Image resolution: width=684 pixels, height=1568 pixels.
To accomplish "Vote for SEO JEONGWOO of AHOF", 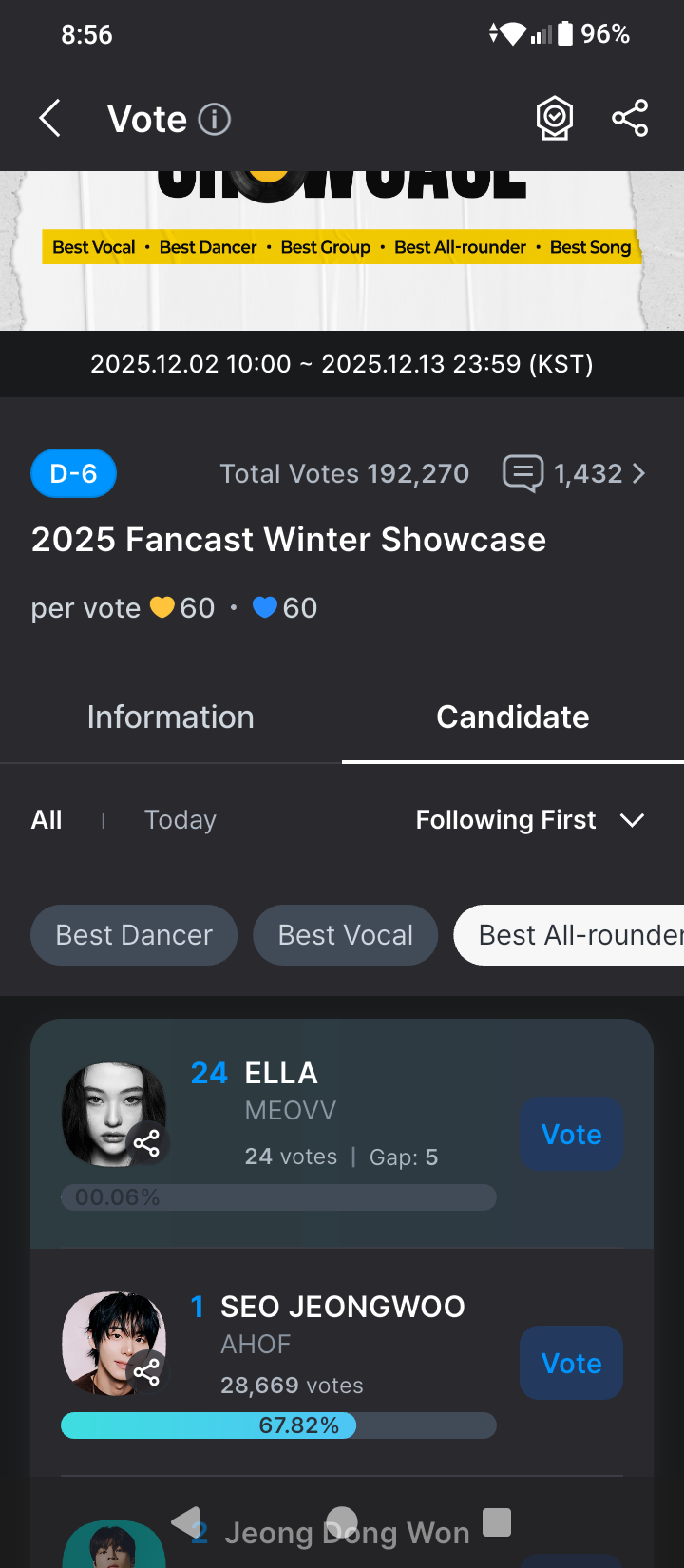I will click(x=571, y=1363).
